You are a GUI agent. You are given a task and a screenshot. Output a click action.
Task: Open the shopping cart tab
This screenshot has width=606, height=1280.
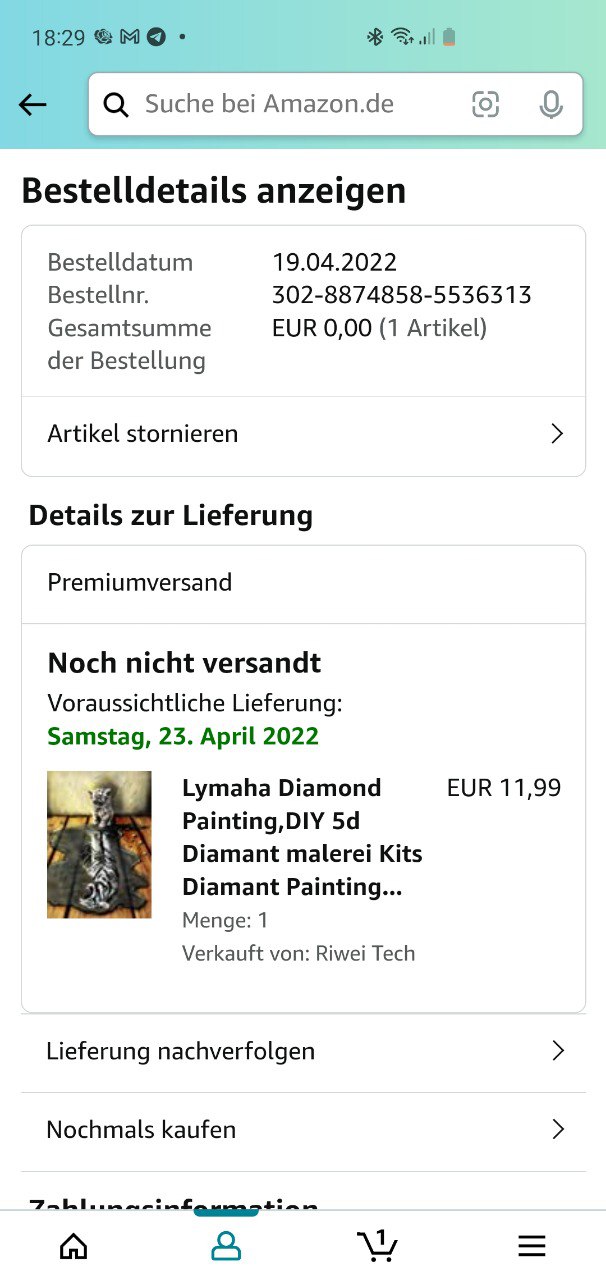[x=377, y=1245]
